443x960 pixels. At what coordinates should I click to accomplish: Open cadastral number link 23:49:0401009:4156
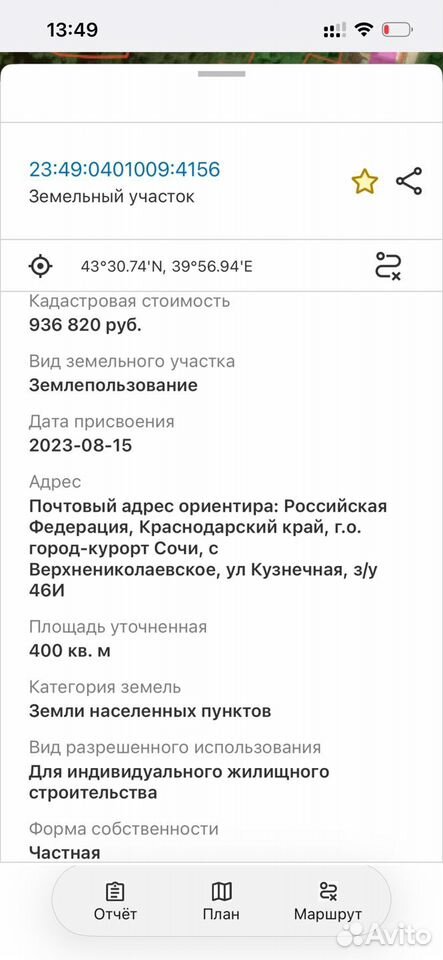(124, 169)
